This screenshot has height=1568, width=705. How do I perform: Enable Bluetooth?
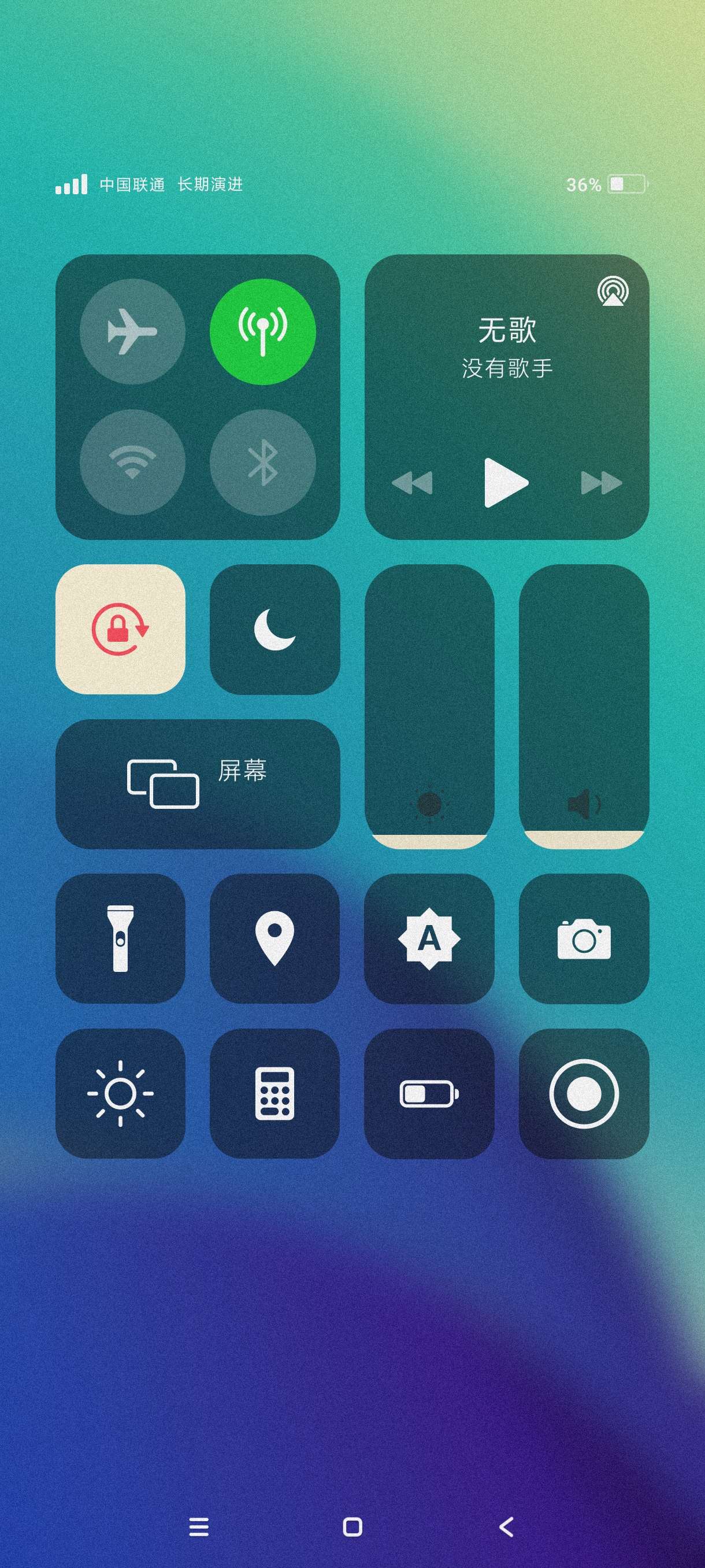pos(262,462)
